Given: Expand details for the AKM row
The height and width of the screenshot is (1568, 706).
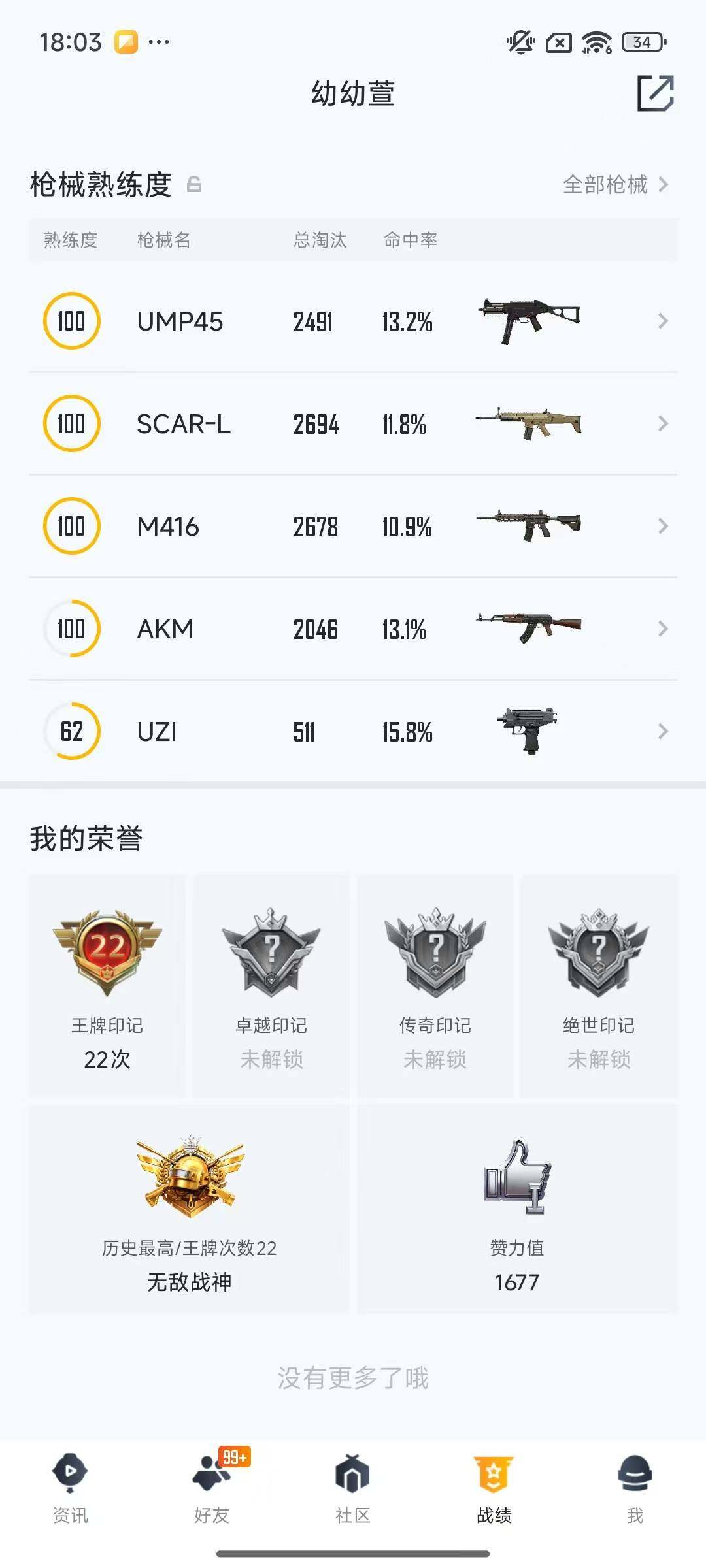Looking at the screenshot, I should coord(663,629).
